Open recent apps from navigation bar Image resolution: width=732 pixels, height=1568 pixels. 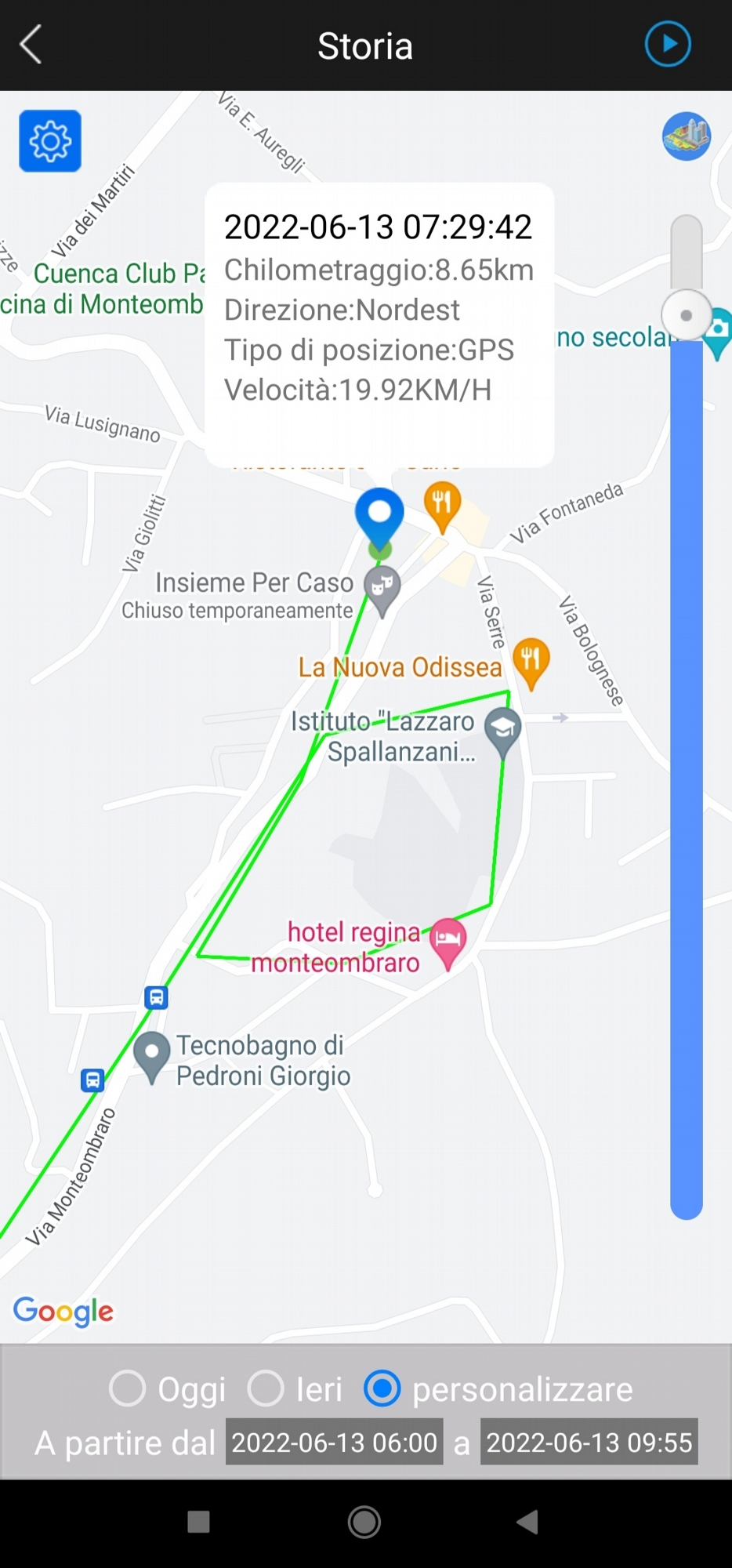tap(199, 1522)
